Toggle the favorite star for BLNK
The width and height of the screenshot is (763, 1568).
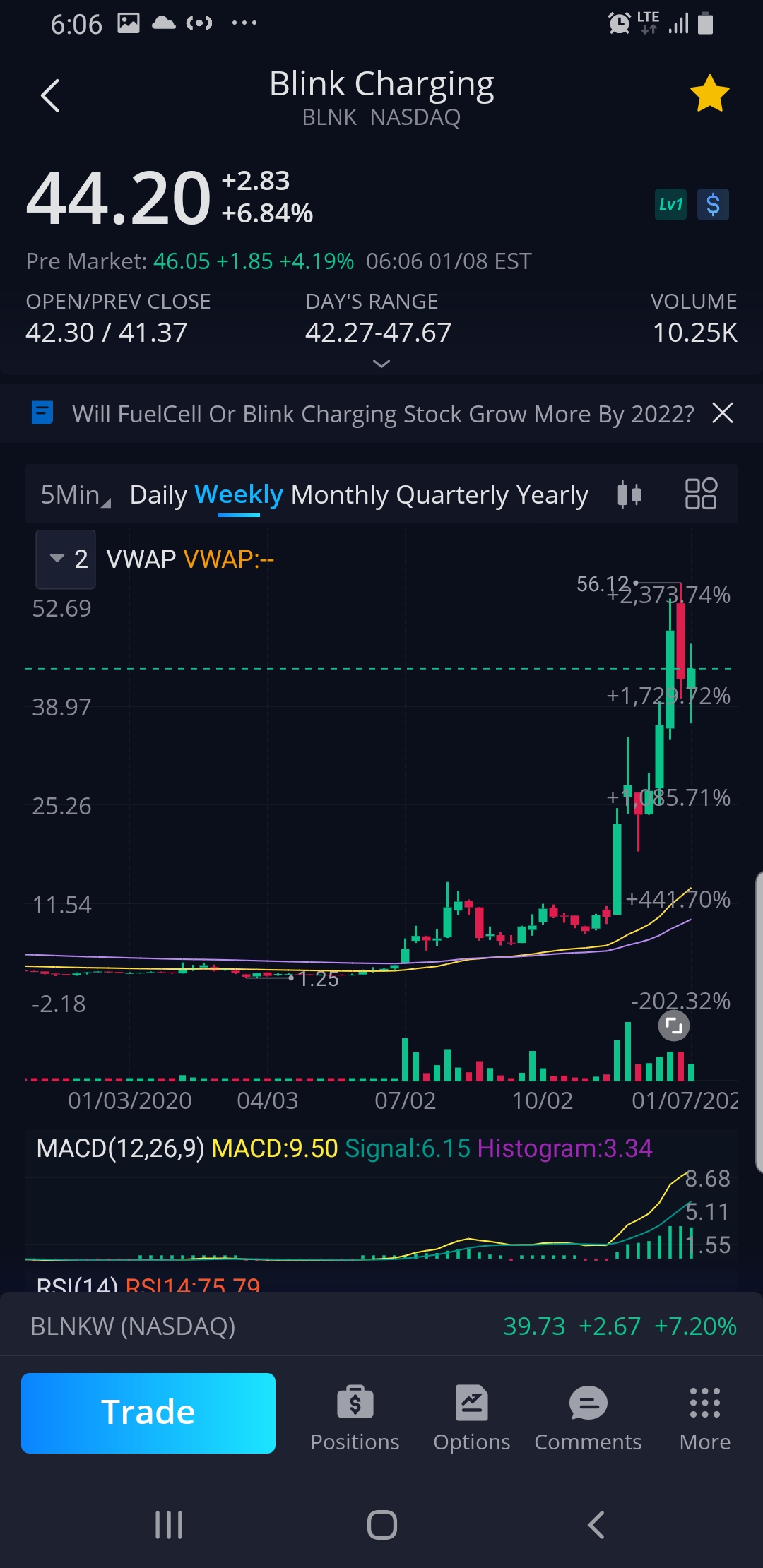[709, 95]
